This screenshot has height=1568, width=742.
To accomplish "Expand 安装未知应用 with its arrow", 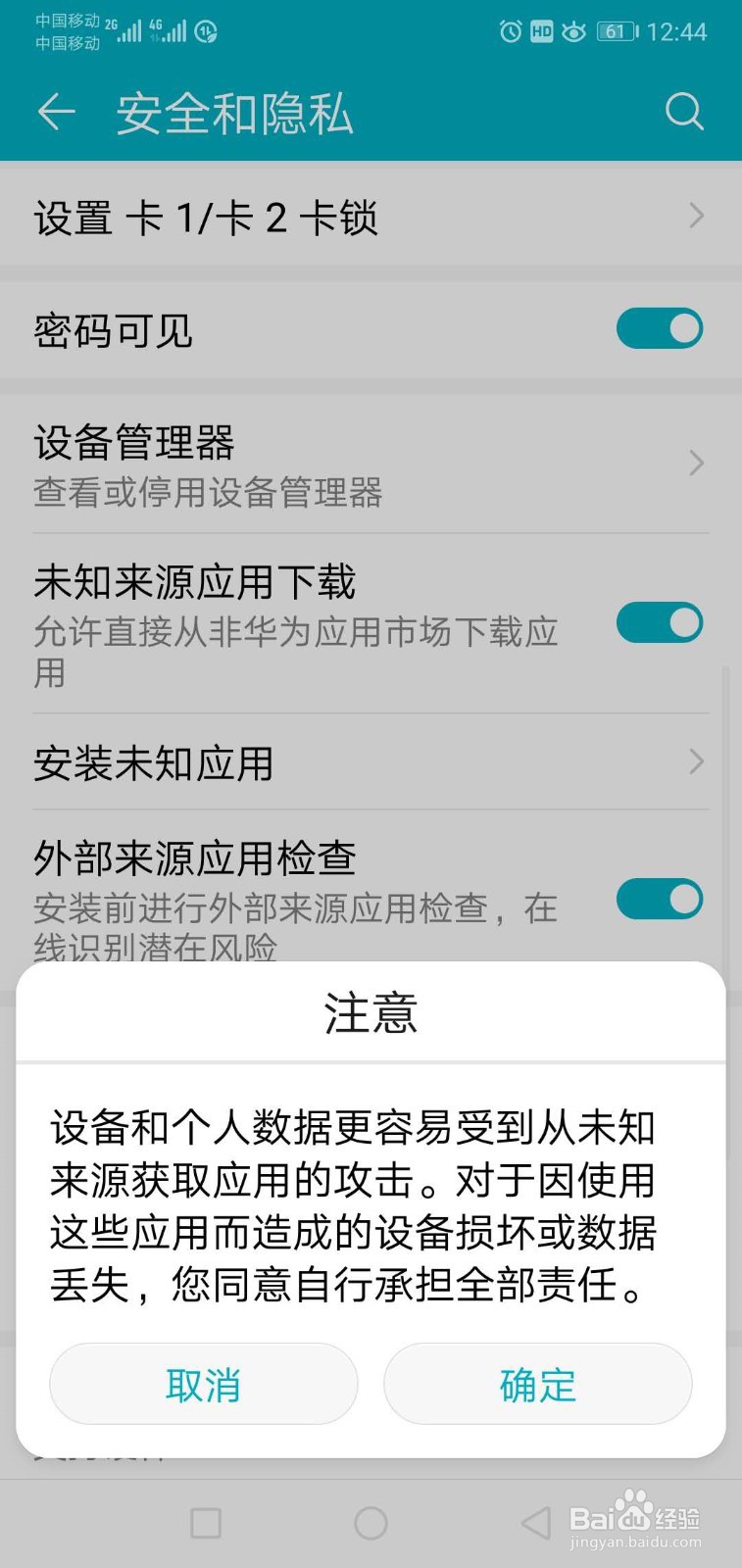I will click(696, 762).
